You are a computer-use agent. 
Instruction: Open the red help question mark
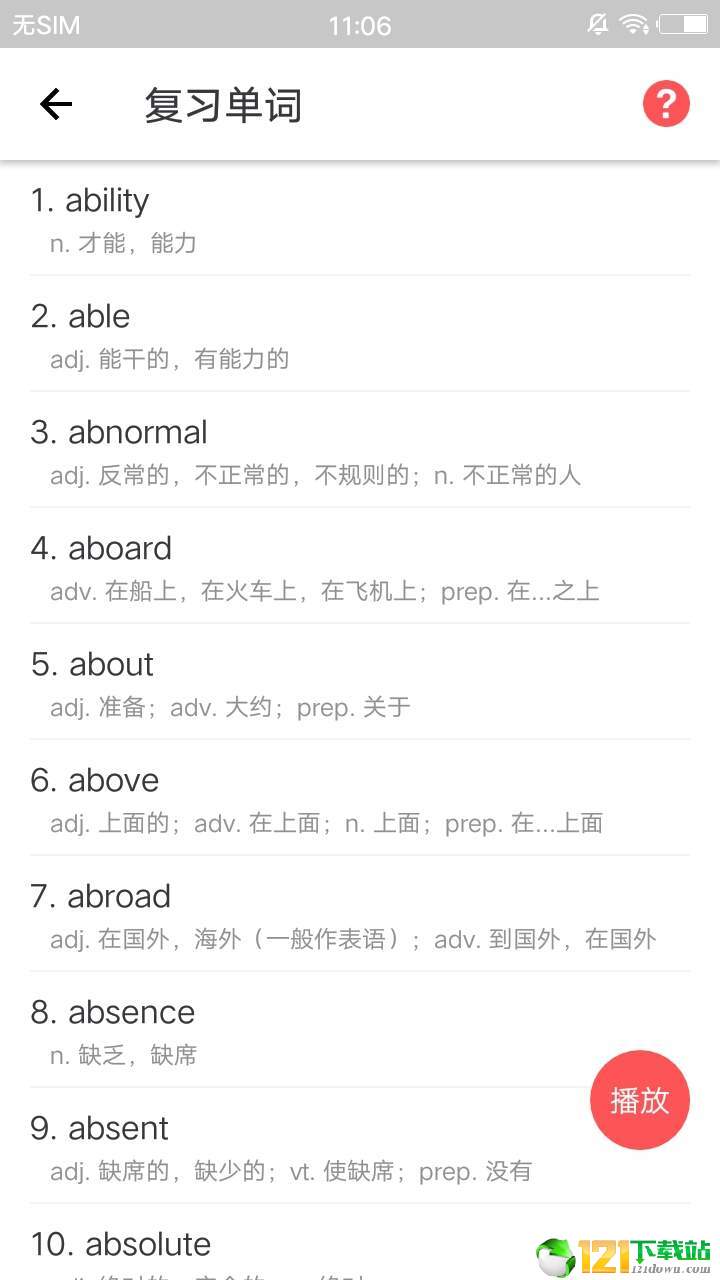(x=666, y=104)
